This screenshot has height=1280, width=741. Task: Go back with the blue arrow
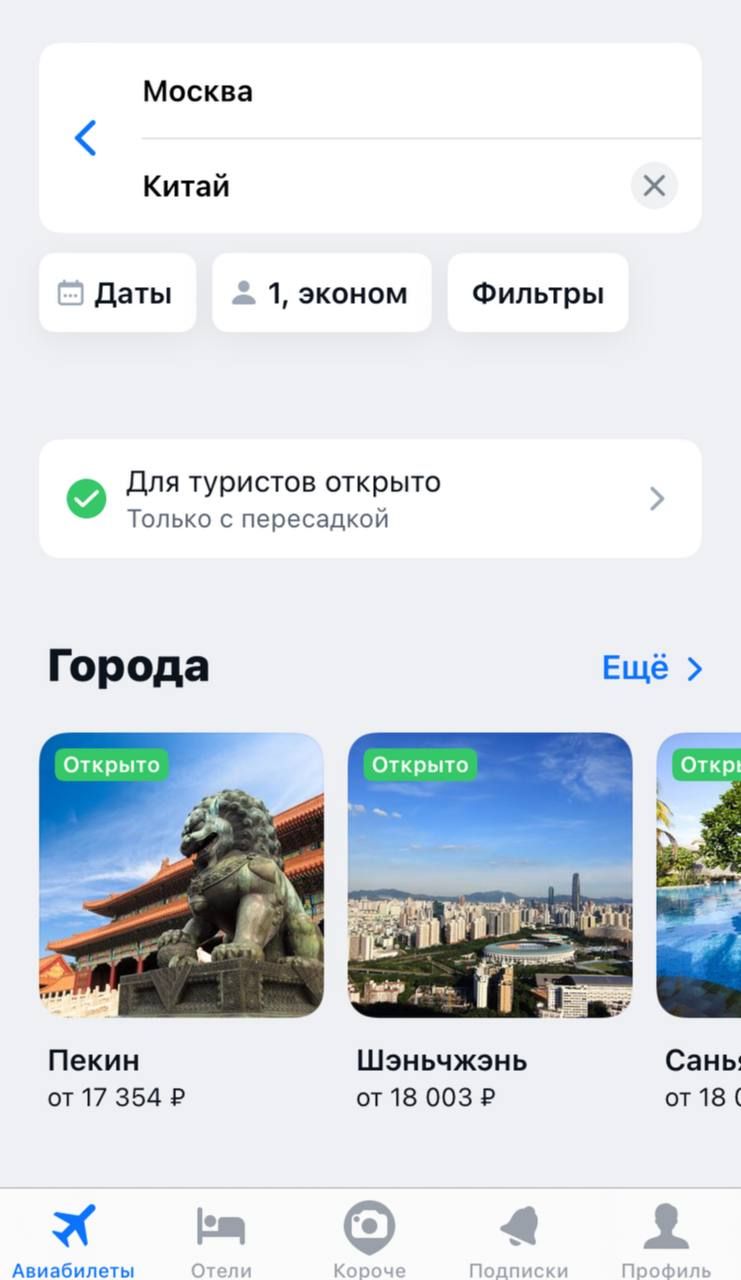[86, 138]
